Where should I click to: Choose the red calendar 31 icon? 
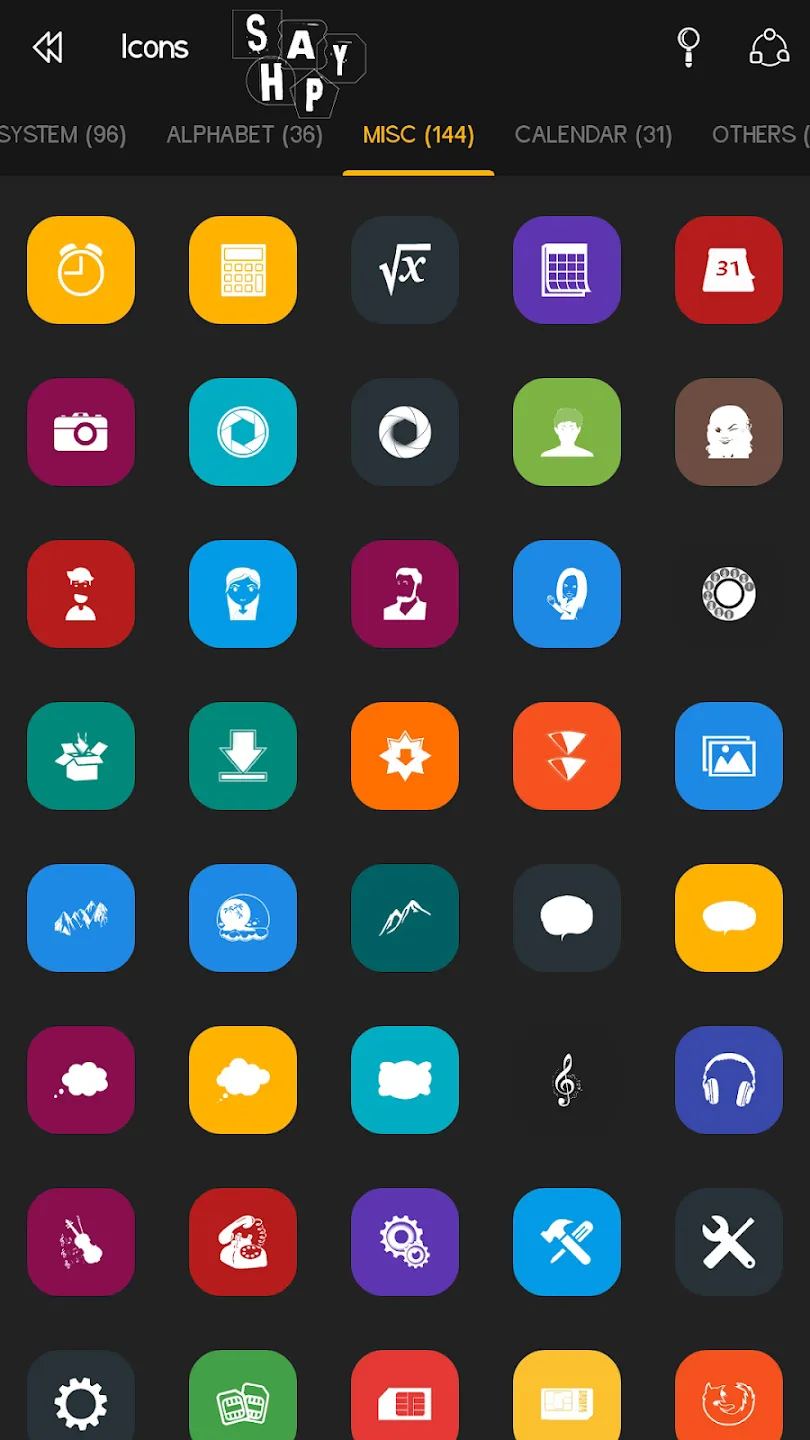click(x=729, y=270)
